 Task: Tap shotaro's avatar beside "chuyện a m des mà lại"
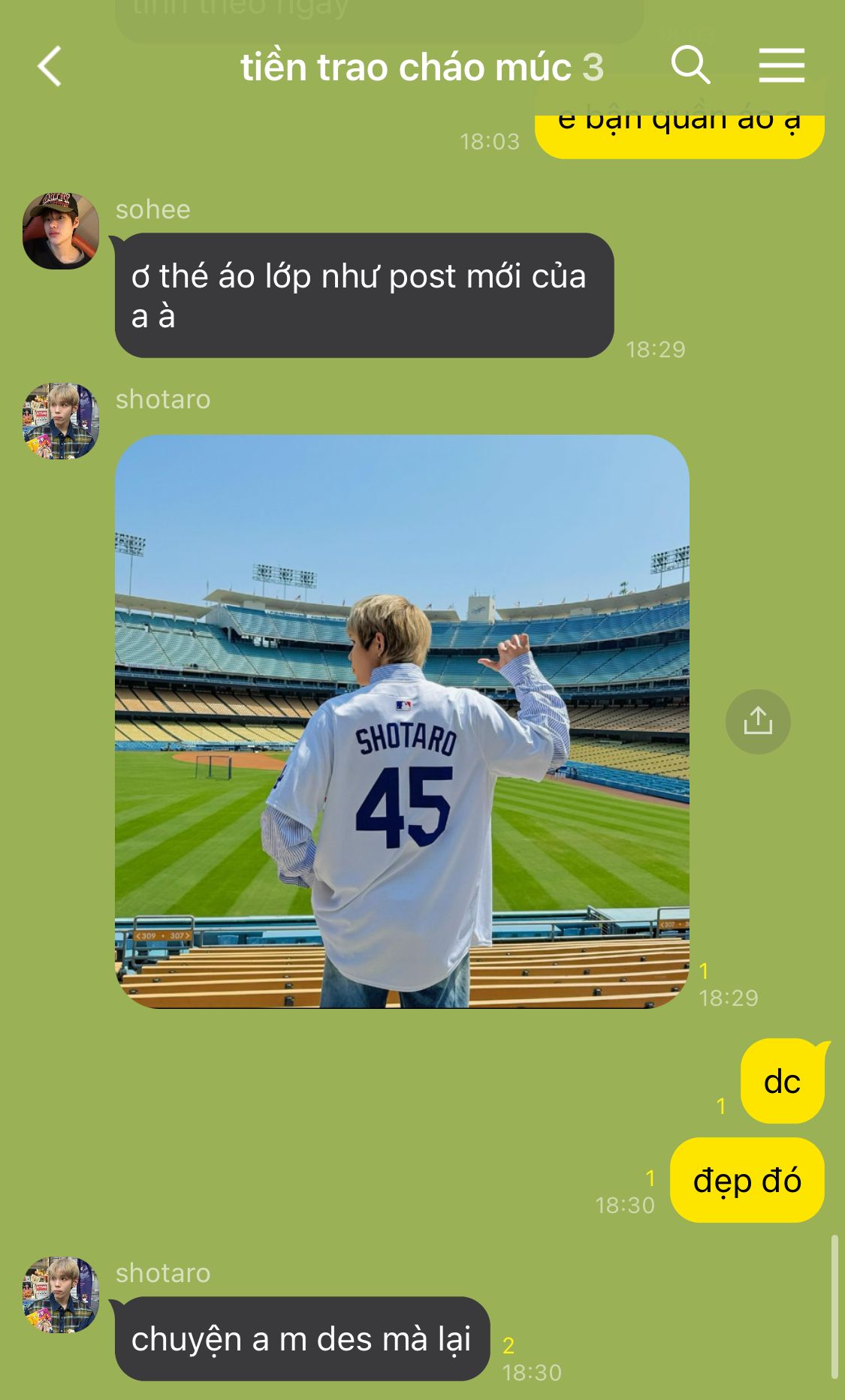tap(61, 1295)
